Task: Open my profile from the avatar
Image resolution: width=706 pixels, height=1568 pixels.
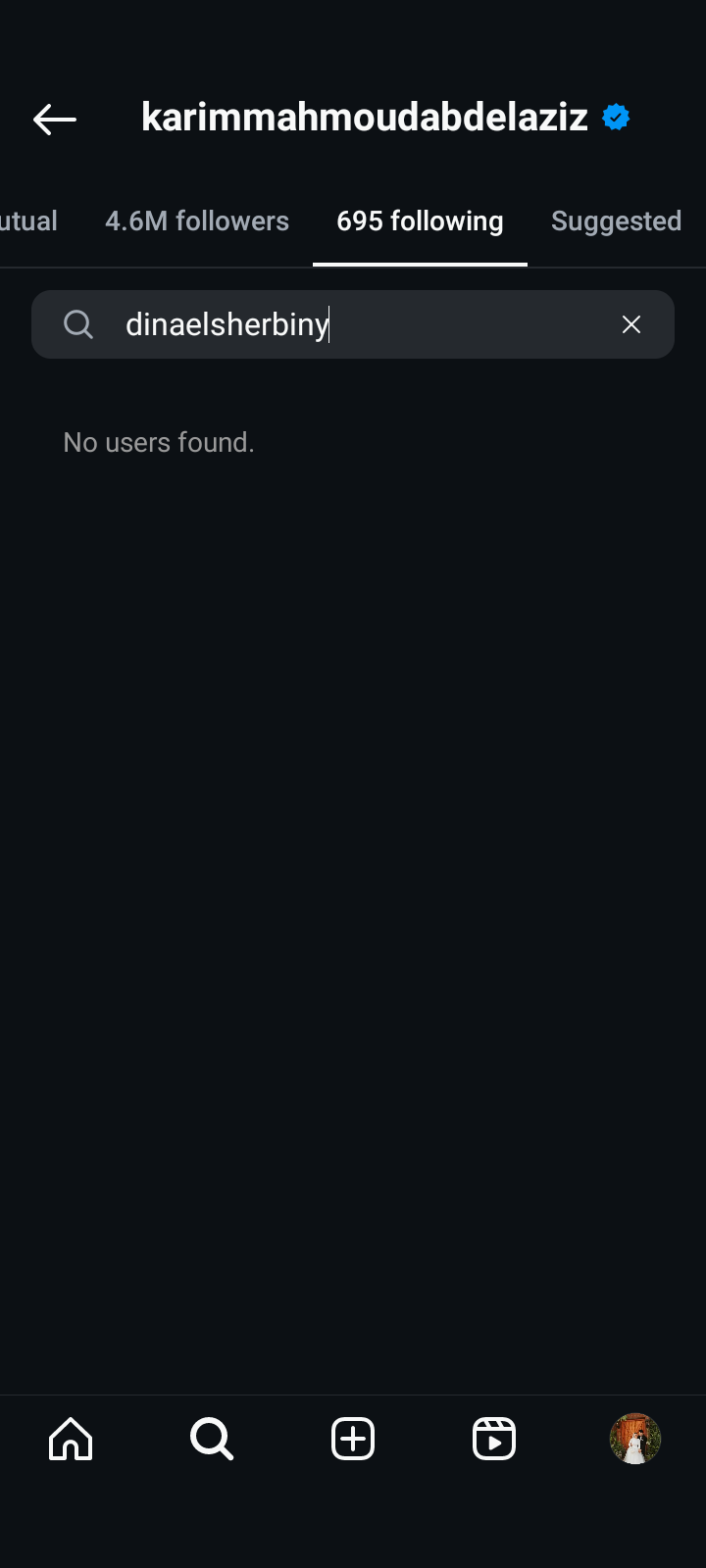Action: [635, 1439]
